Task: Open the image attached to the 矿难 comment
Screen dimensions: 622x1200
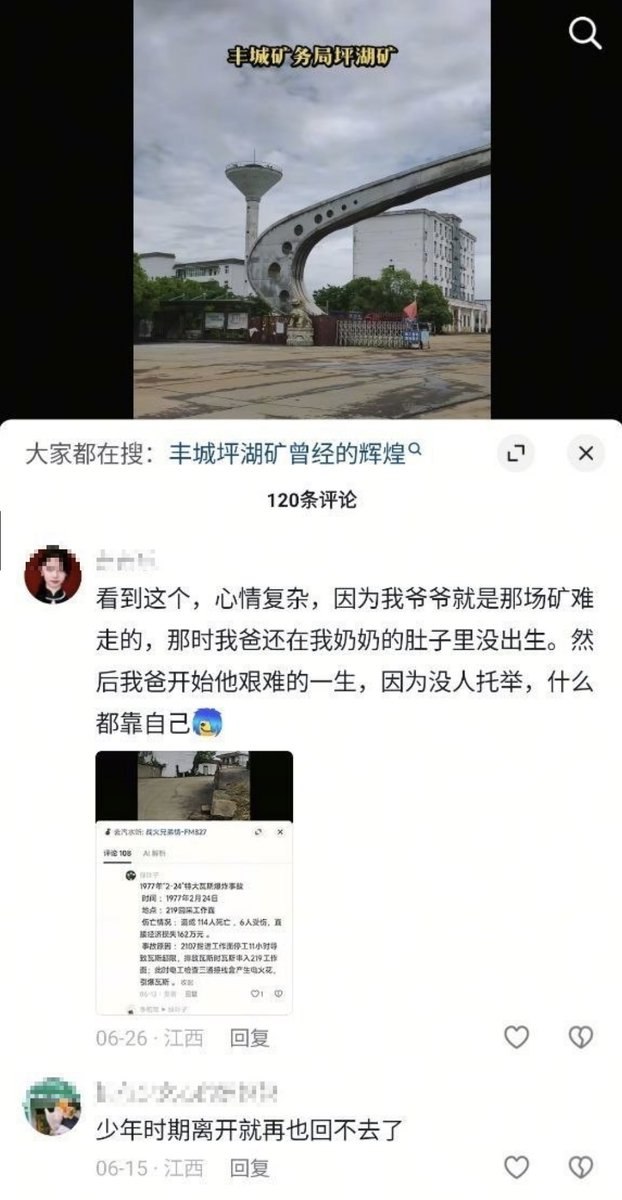Action: (x=194, y=883)
